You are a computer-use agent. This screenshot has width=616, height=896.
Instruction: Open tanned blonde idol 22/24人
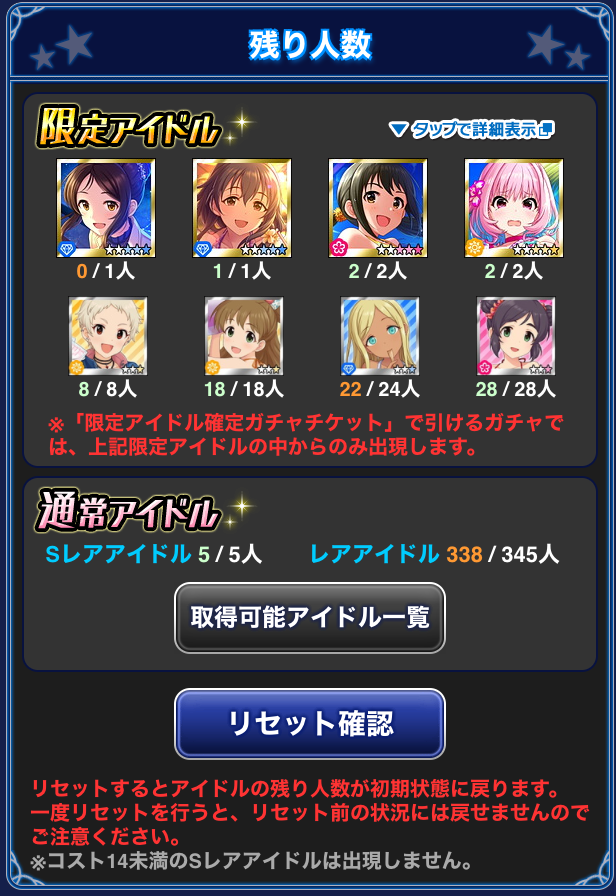click(x=379, y=336)
